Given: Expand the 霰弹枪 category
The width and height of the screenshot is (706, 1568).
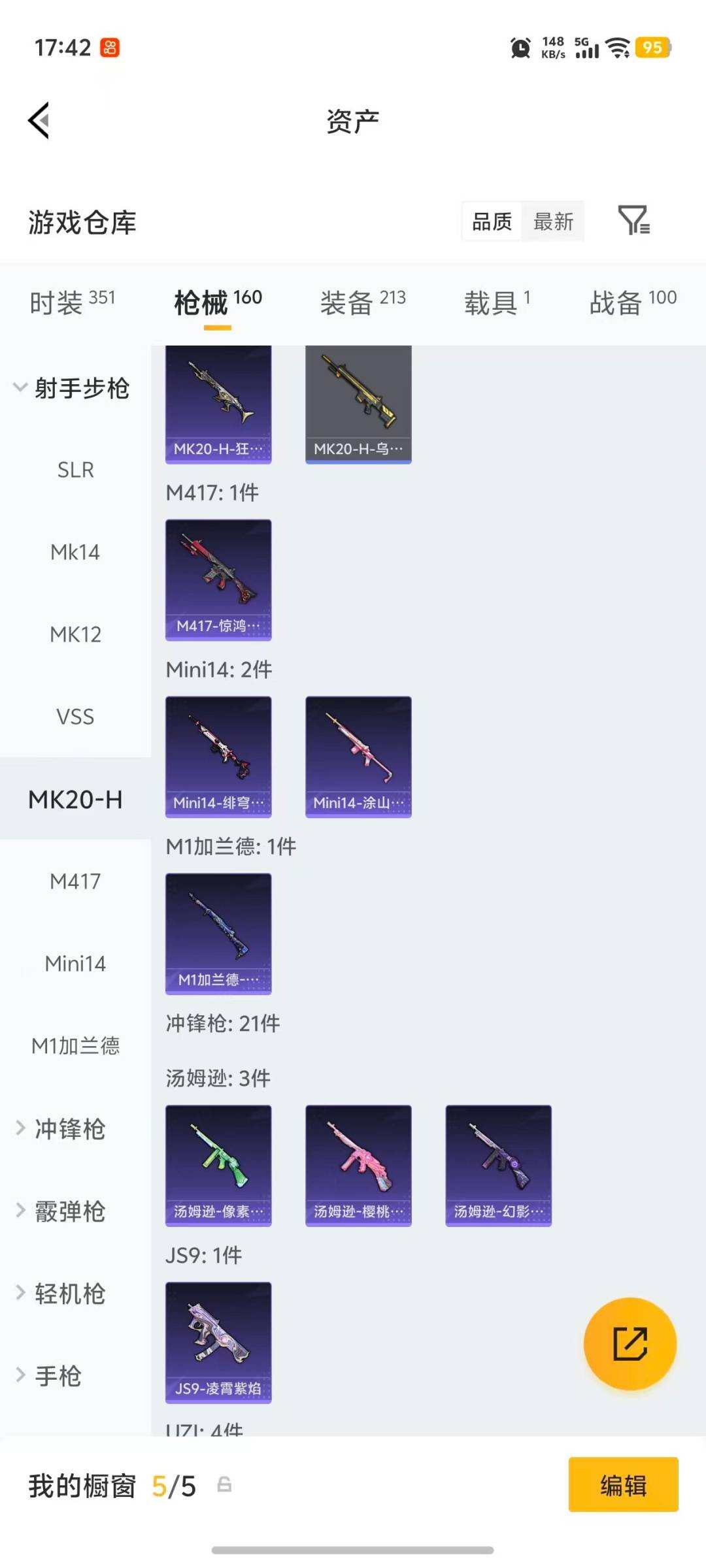Looking at the screenshot, I should click(x=69, y=1211).
